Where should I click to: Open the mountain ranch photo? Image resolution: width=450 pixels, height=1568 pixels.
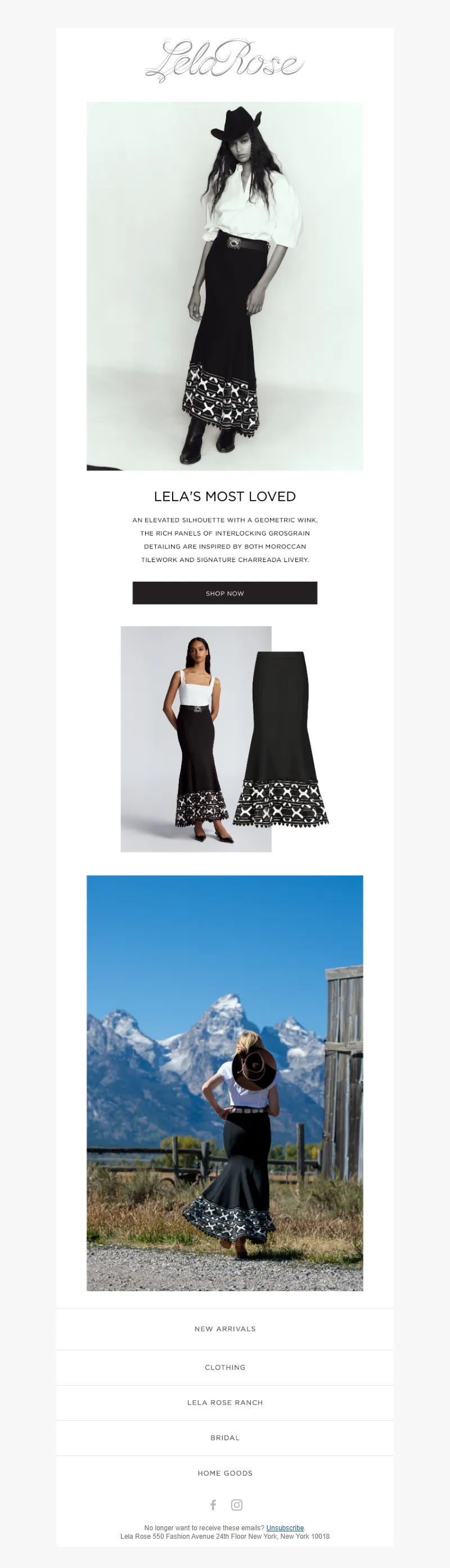(224, 1084)
